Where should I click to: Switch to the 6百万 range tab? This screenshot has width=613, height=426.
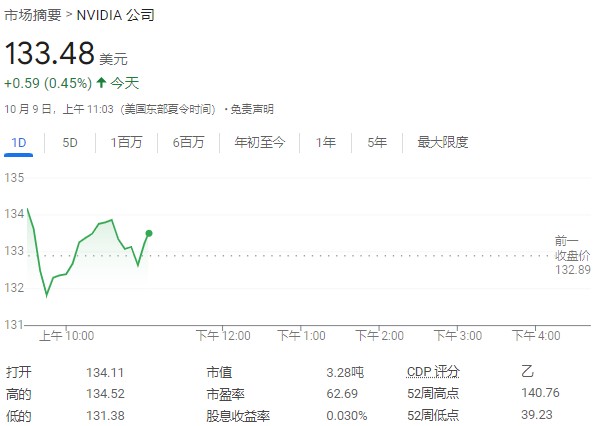pyautogui.click(x=188, y=143)
